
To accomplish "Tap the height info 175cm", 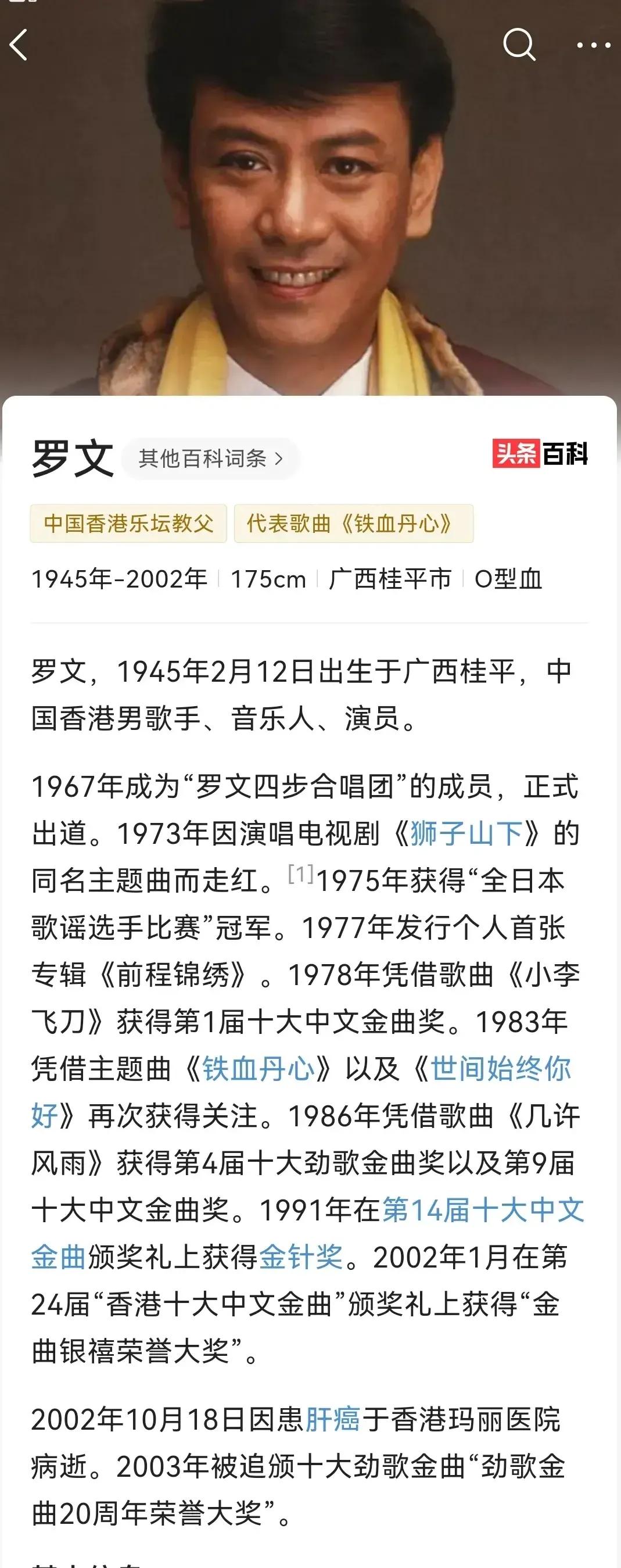I will [x=268, y=581].
